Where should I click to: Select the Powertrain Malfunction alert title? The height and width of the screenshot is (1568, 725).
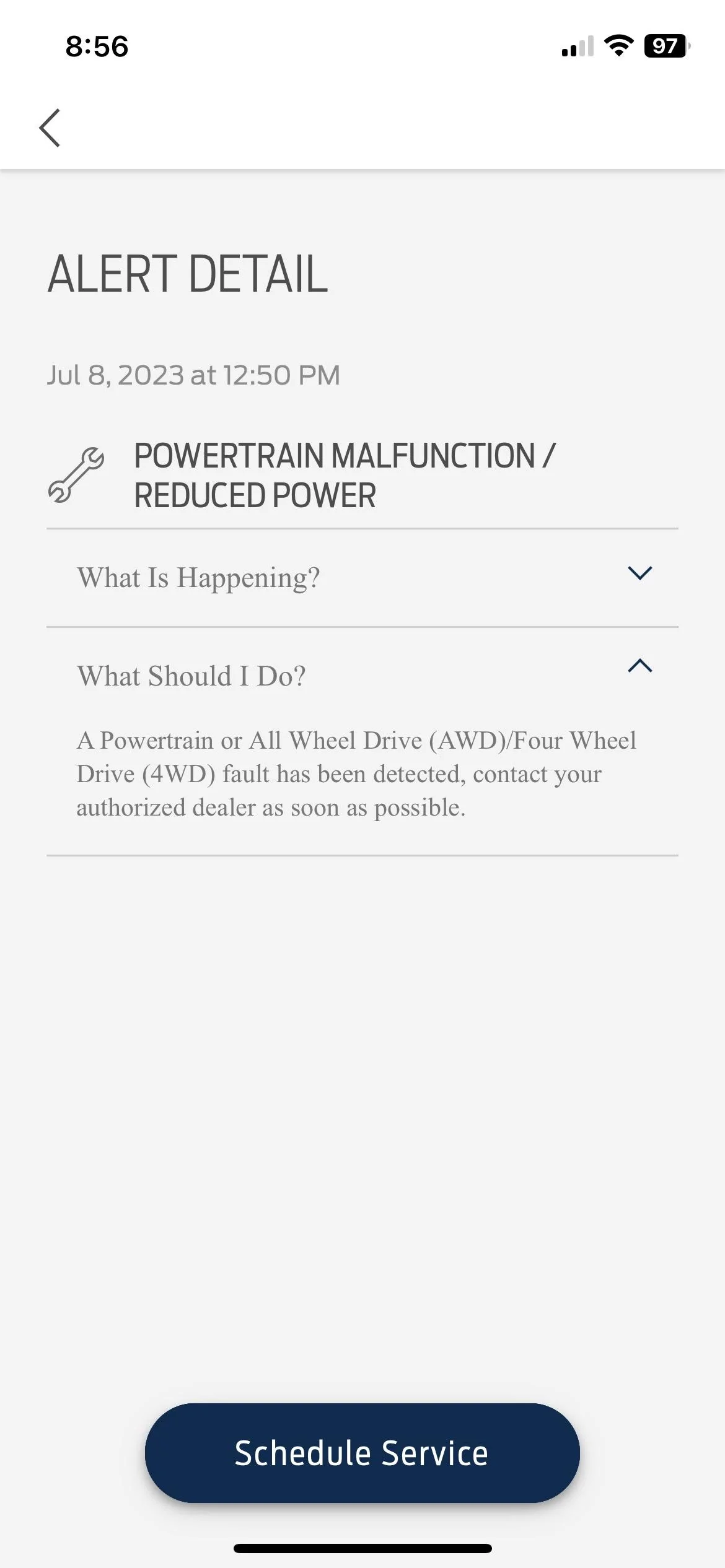coord(346,474)
